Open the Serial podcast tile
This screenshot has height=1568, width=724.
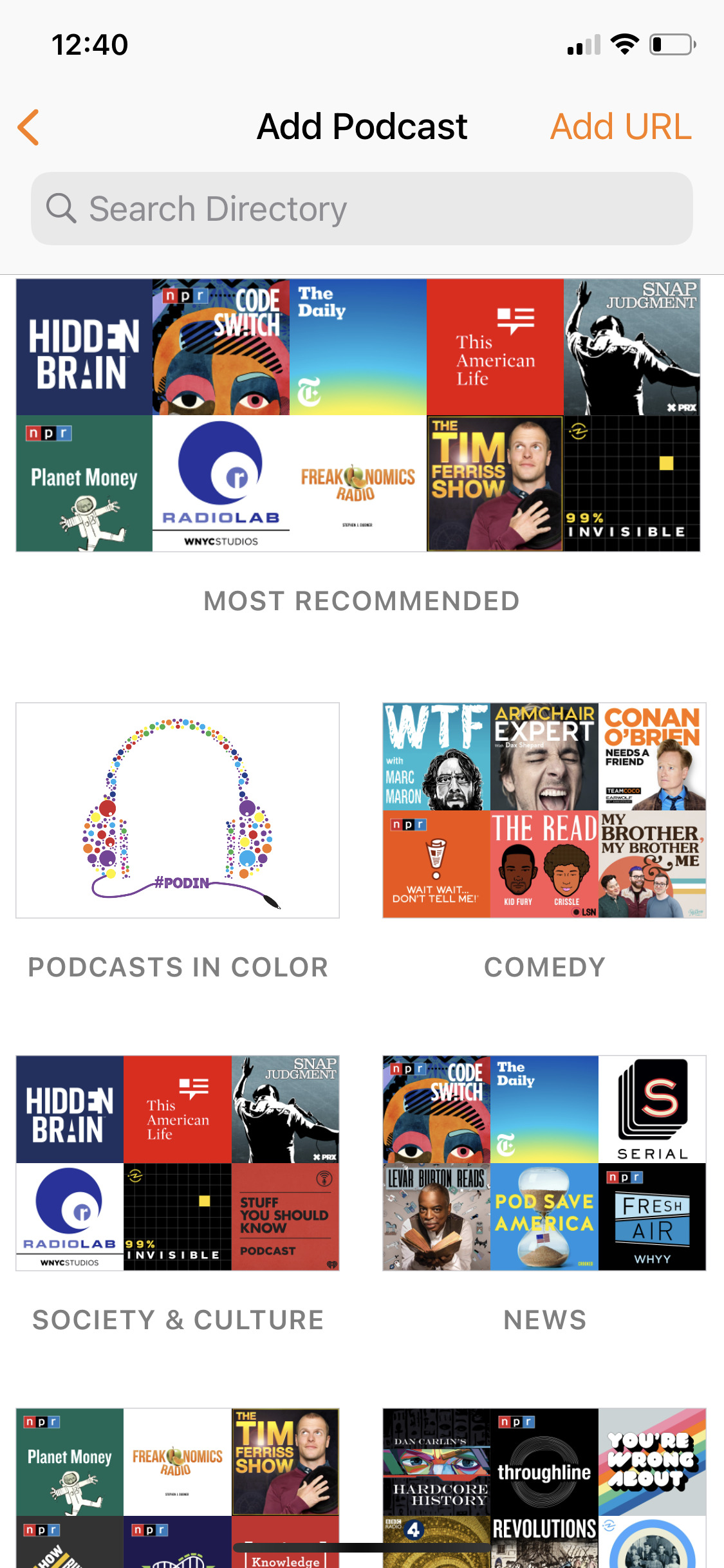coord(652,1108)
